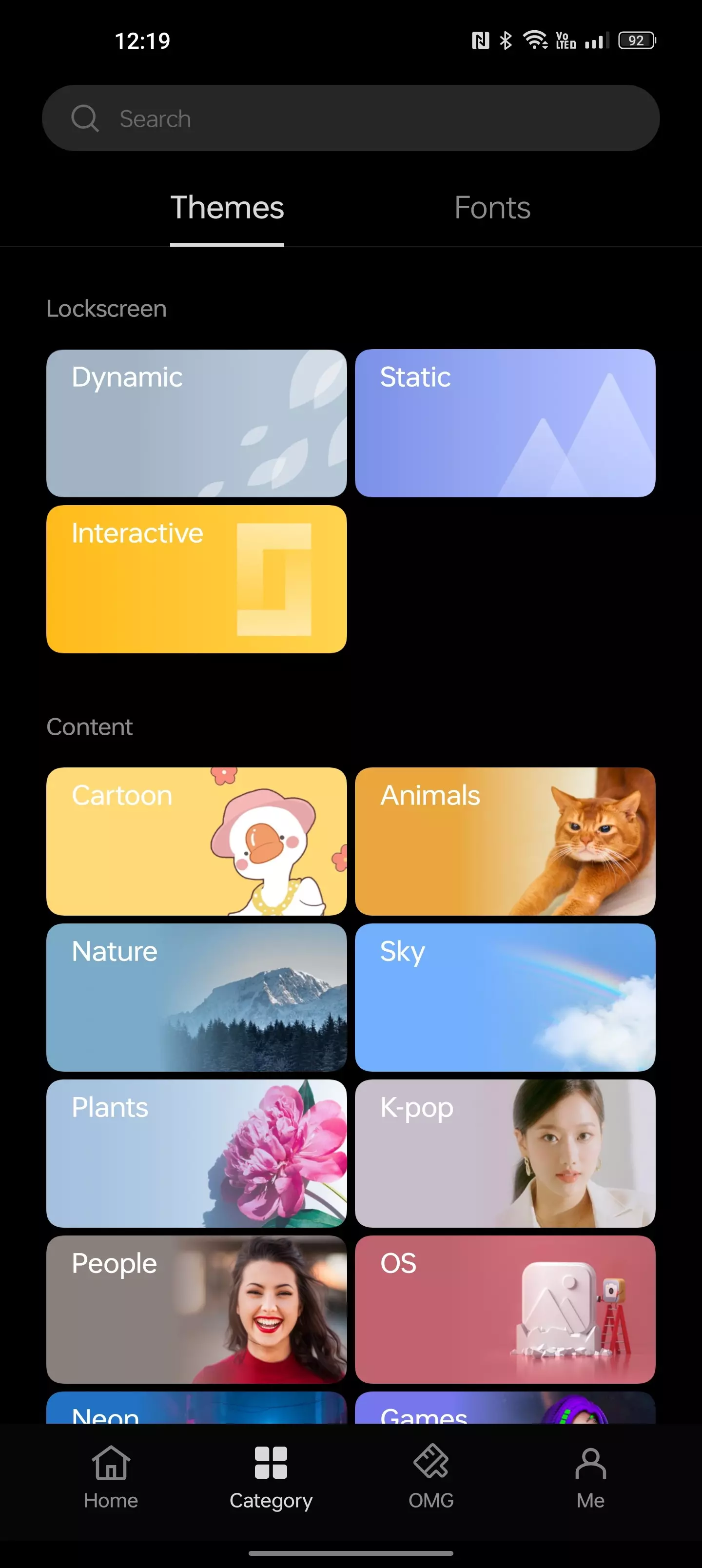Tap the Search field
The height and width of the screenshot is (1568, 702).
pyautogui.click(x=351, y=118)
